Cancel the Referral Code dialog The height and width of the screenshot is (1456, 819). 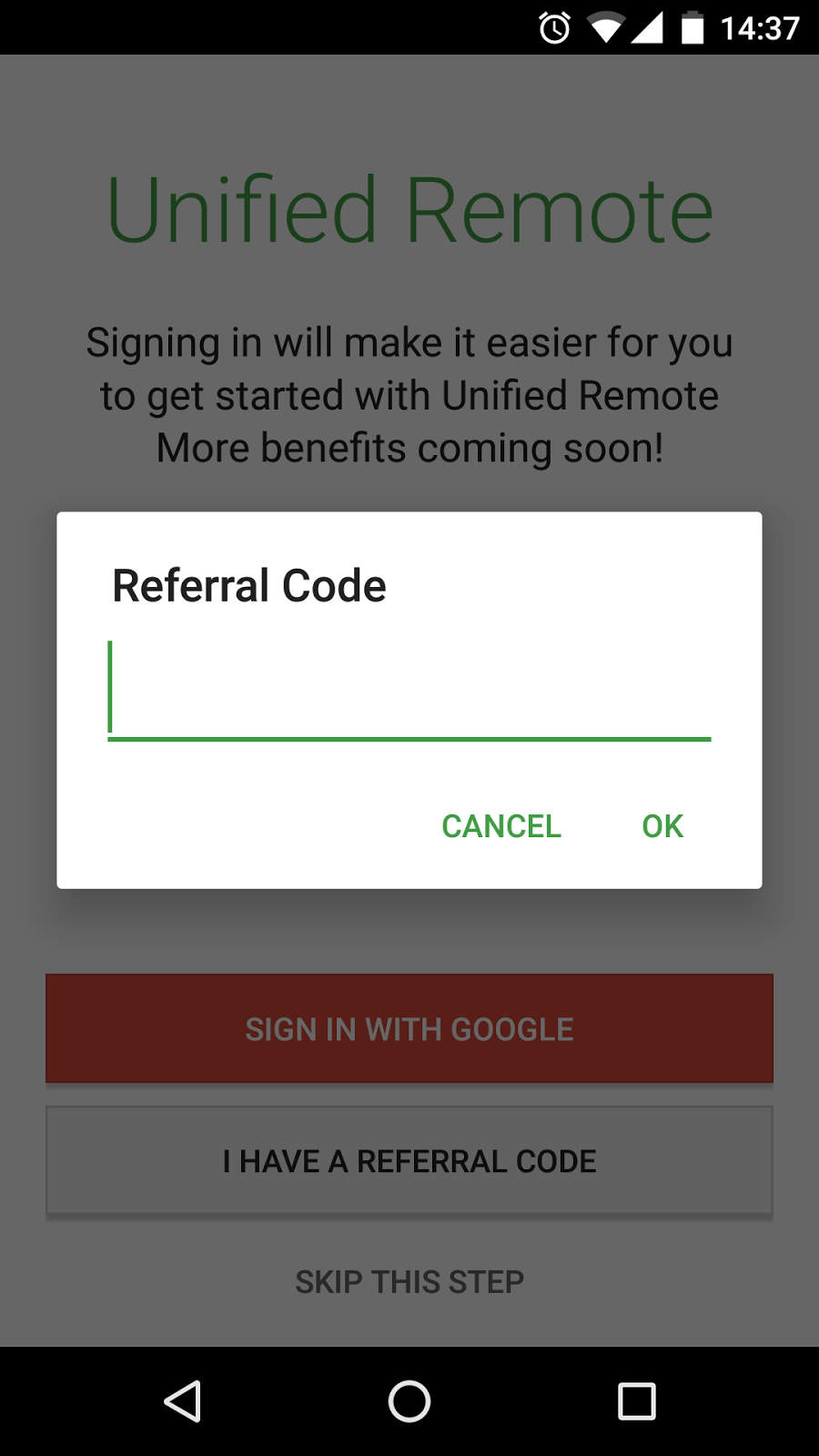point(501,826)
